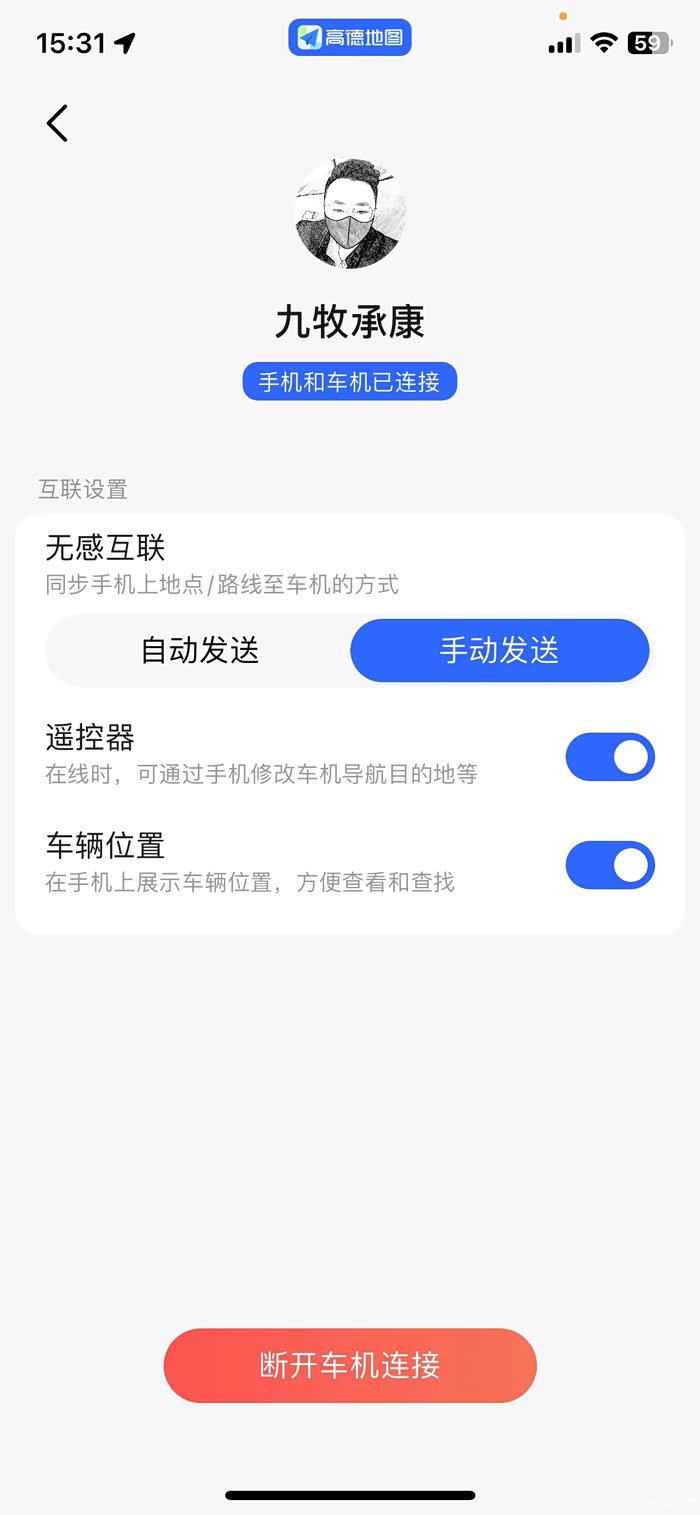700x1515 pixels.
Task: Go back using the back arrow
Action: point(57,123)
